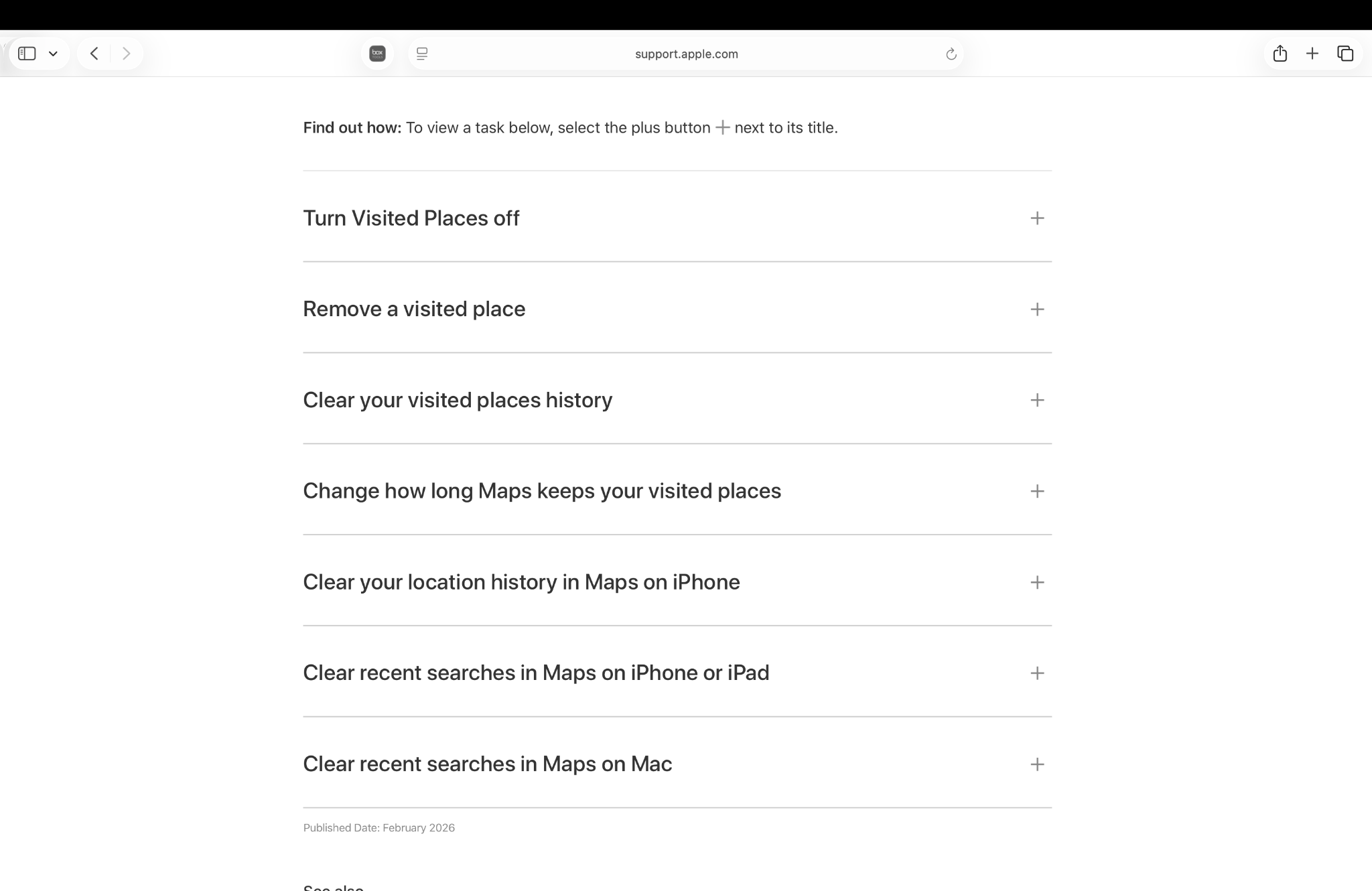The image size is (1372, 891).
Task: Open the tab groups dropdown arrow
Action: [x=53, y=54]
